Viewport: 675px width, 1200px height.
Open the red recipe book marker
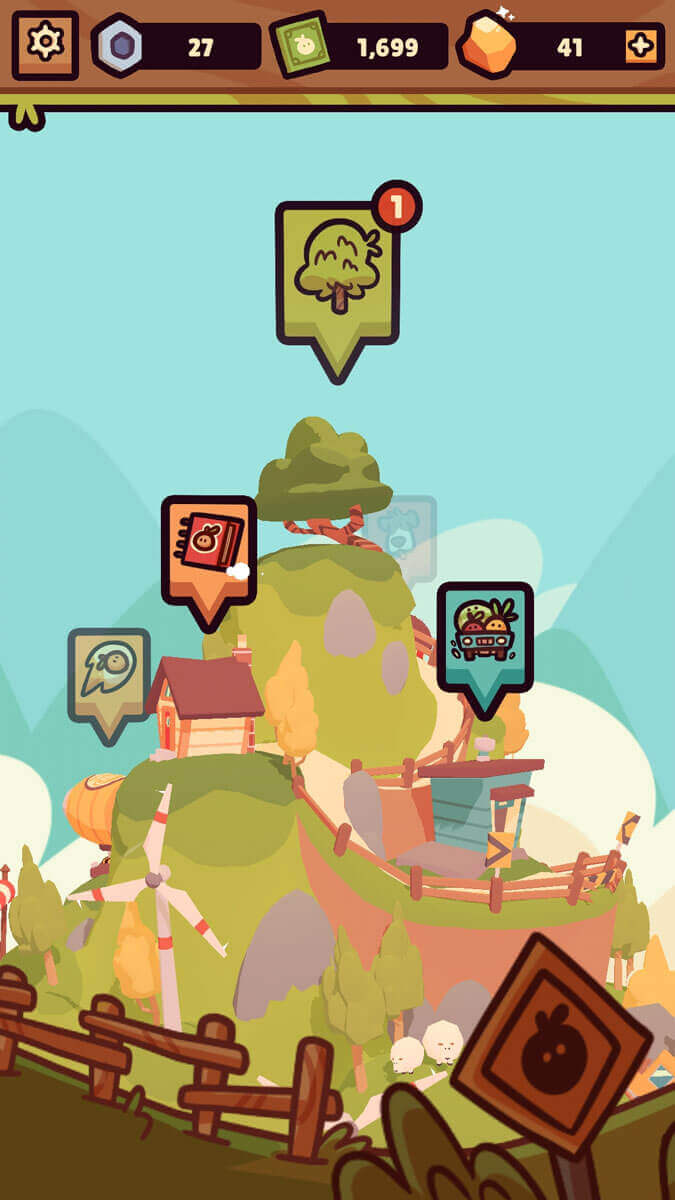tap(209, 548)
